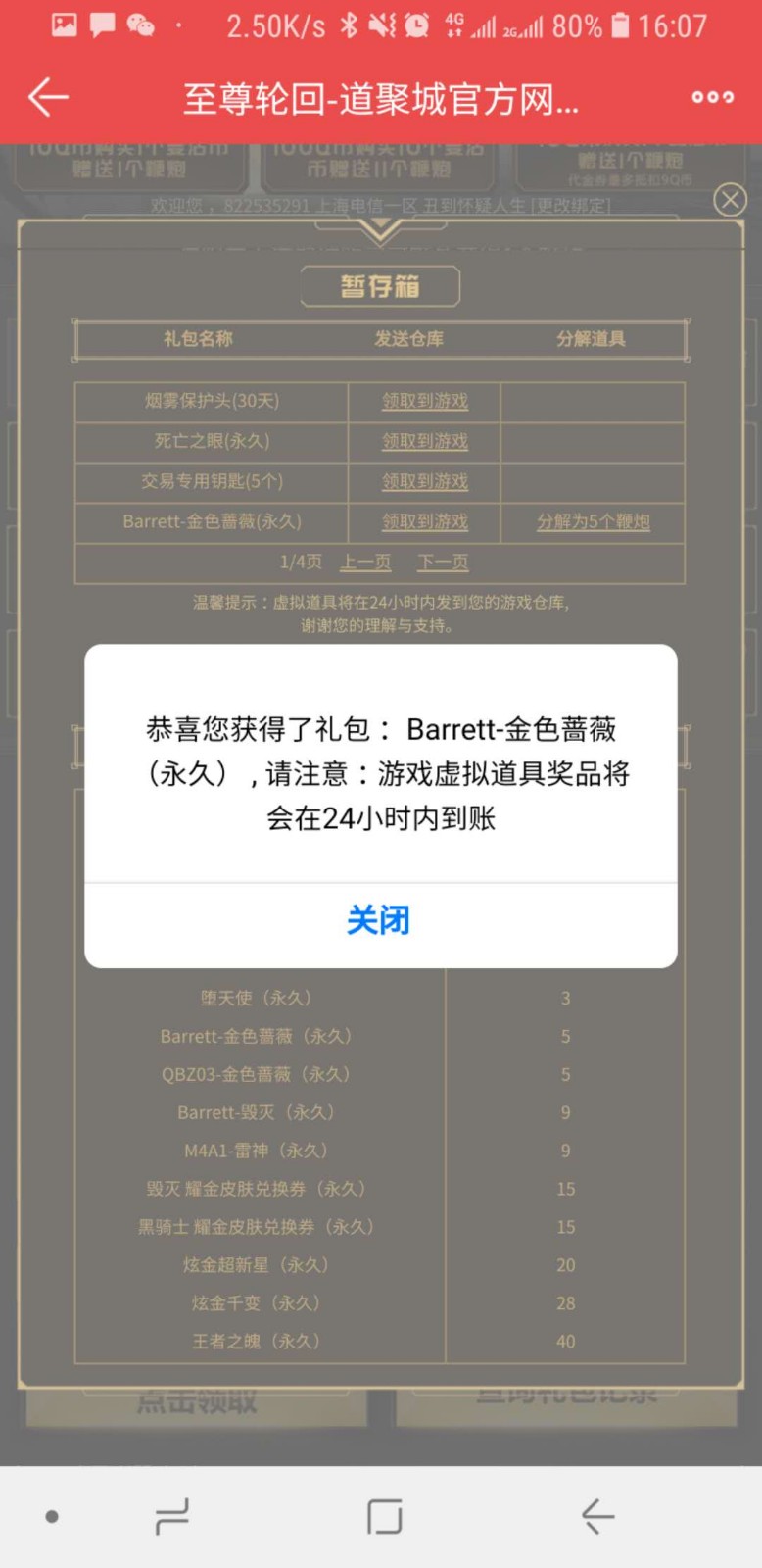Go back with the top-left arrow
The width and height of the screenshot is (762, 1568).
point(47,97)
